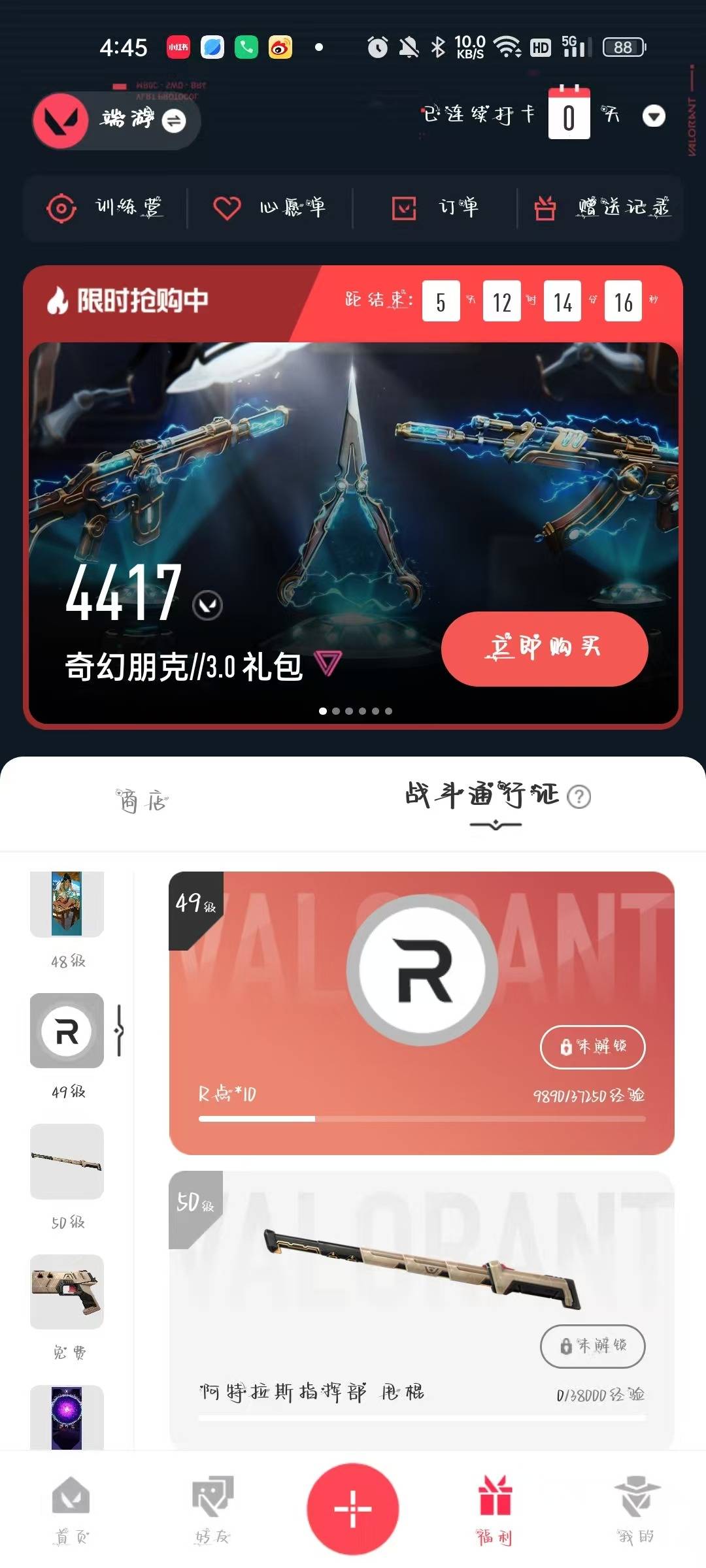Open the 心愿单 wishlist

(x=269, y=208)
